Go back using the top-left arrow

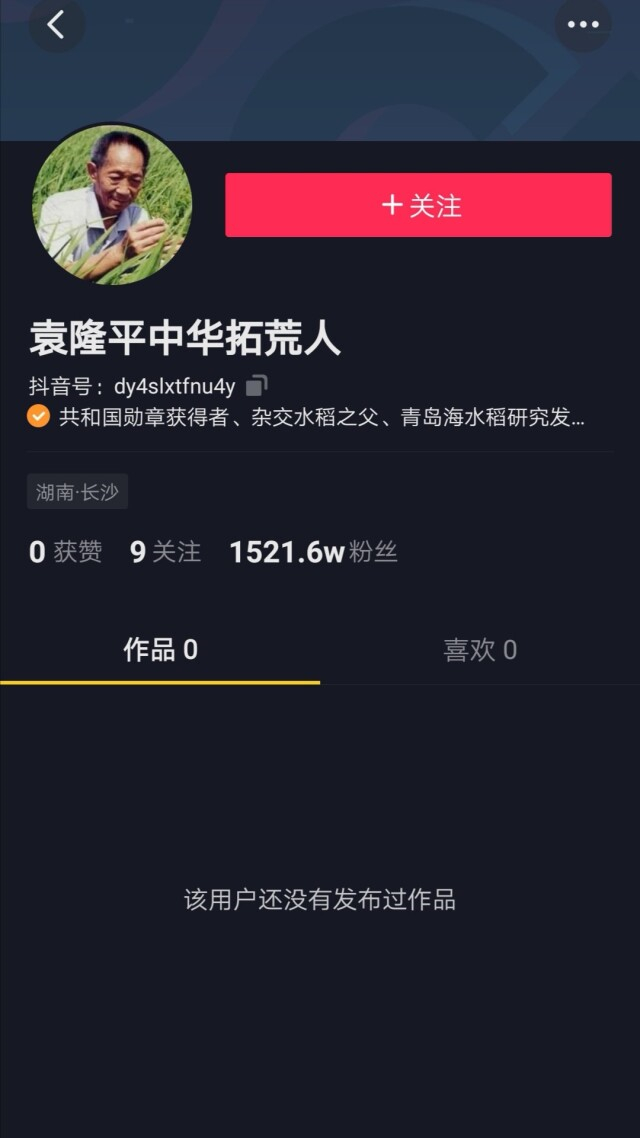(x=56, y=25)
